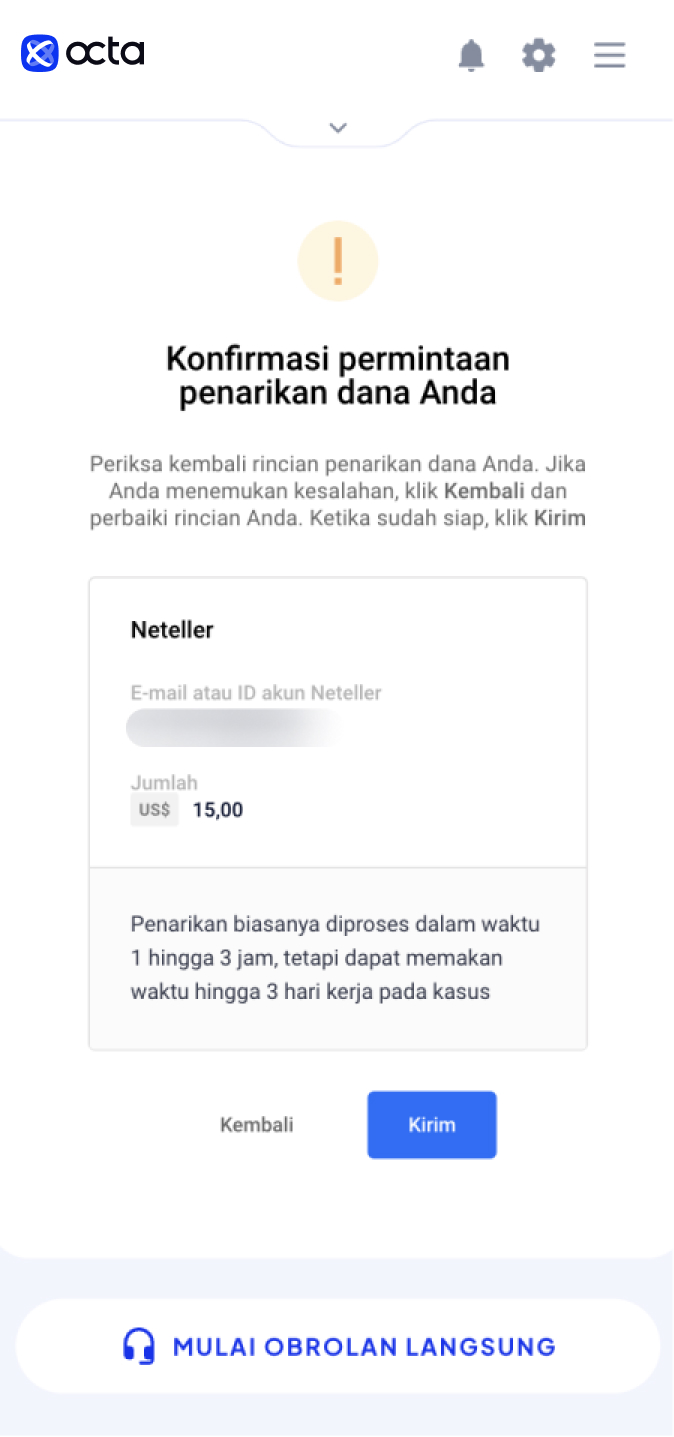Open the settings gear

point(539,55)
